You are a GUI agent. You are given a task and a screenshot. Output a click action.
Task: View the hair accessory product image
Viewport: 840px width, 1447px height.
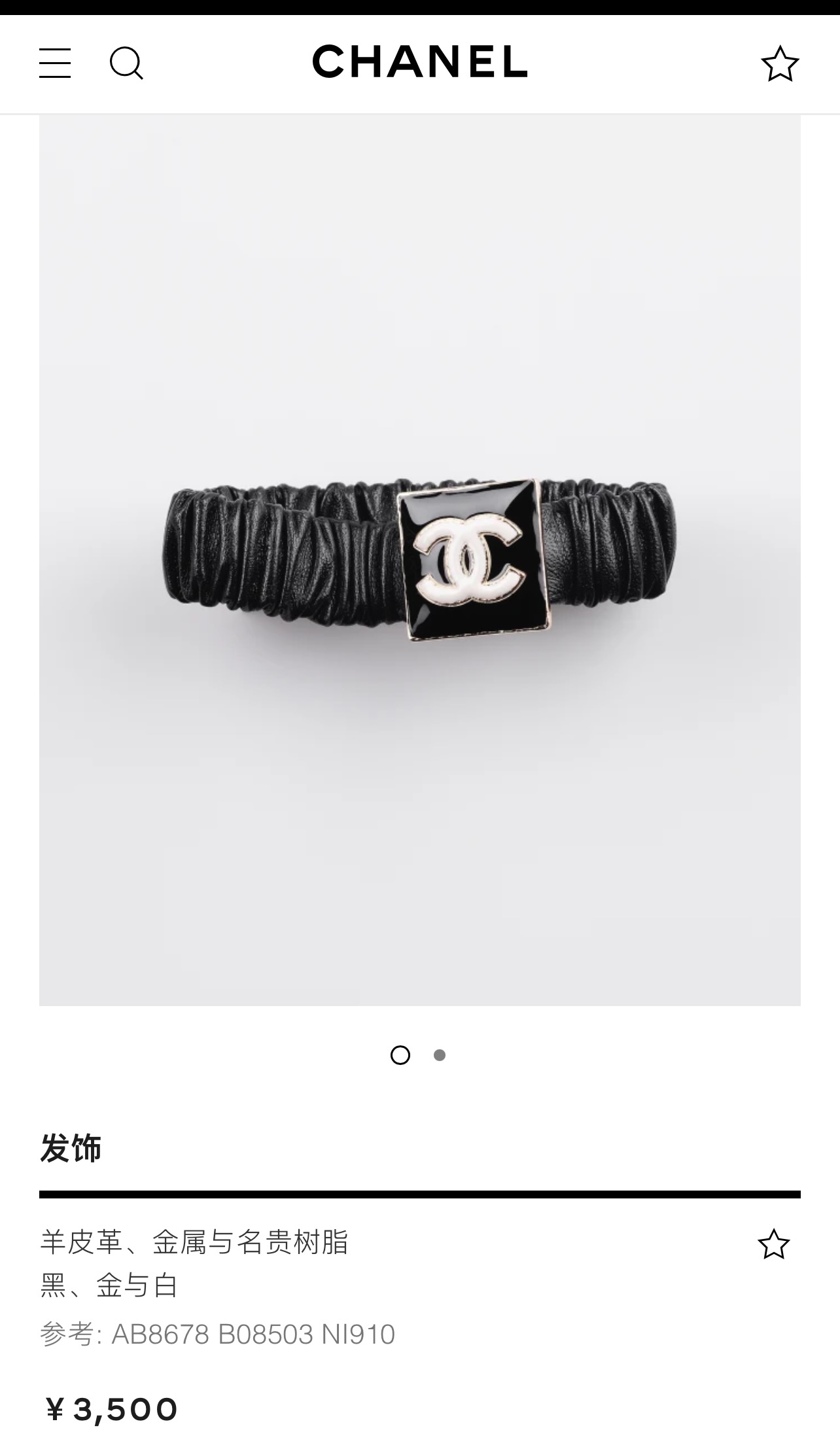[x=419, y=560]
